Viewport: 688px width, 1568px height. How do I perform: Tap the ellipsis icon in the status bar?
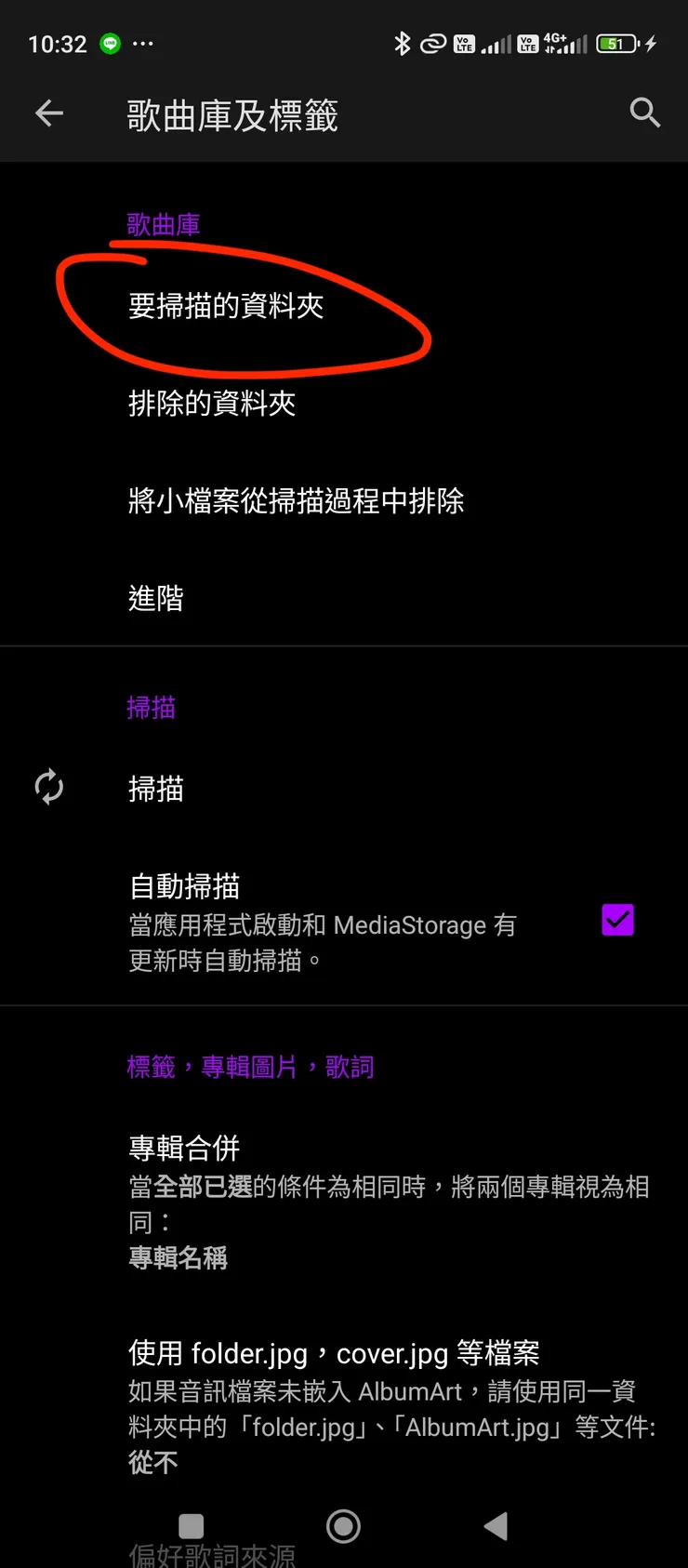coord(143,43)
